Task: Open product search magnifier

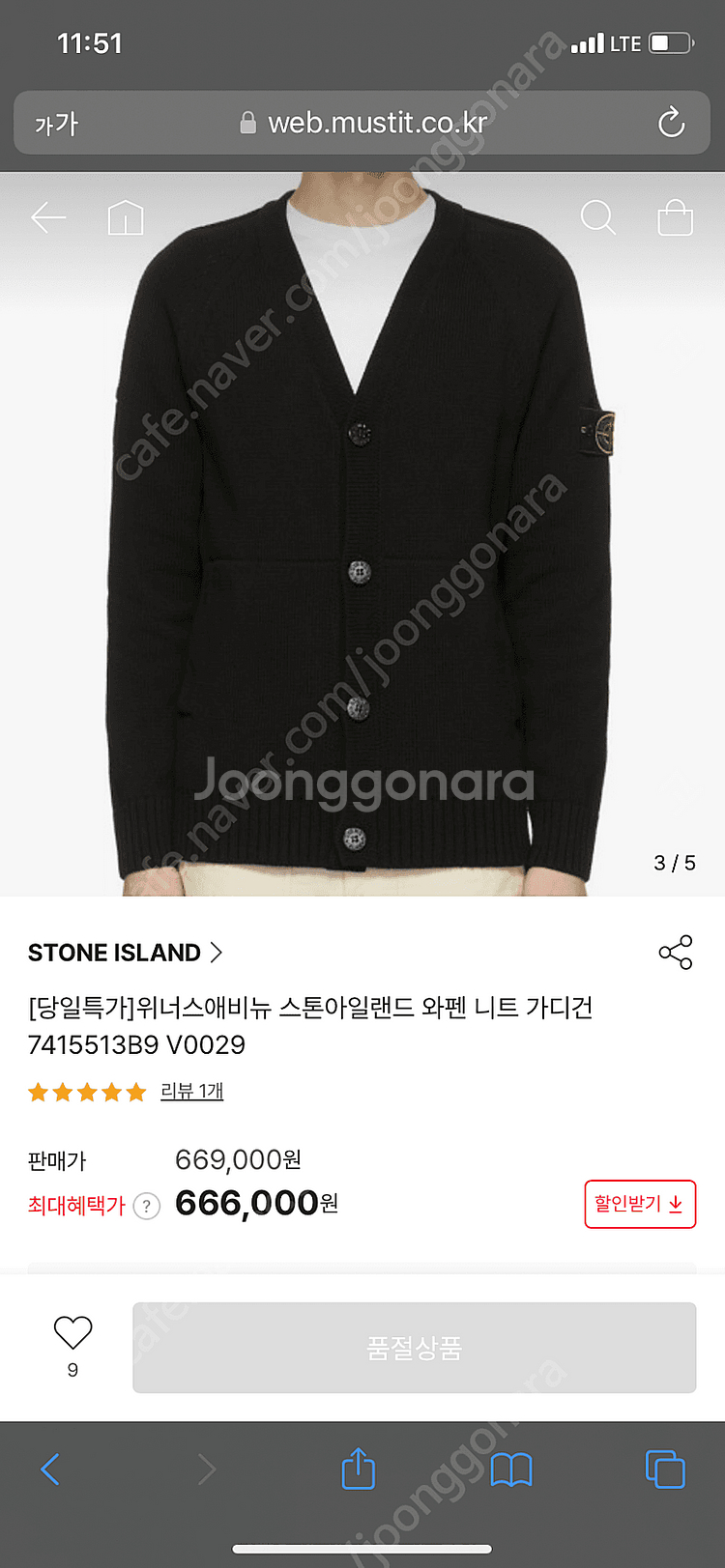Action: coord(597,217)
